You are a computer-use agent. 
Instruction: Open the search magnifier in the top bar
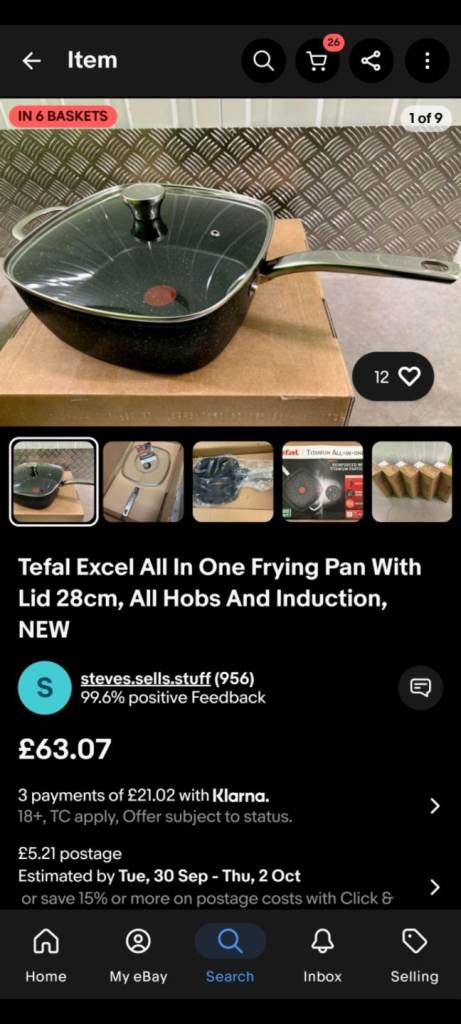coord(263,61)
